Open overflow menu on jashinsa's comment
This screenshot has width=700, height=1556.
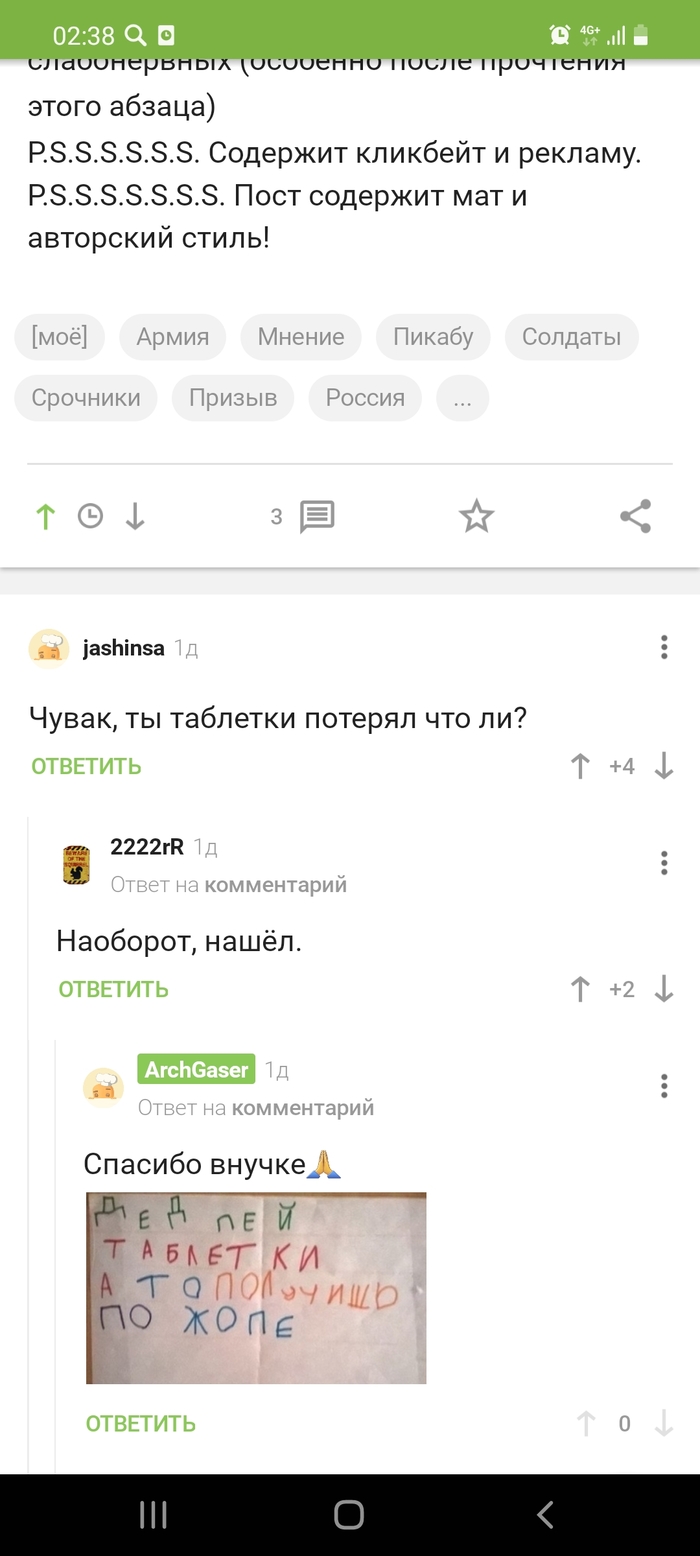coord(663,647)
